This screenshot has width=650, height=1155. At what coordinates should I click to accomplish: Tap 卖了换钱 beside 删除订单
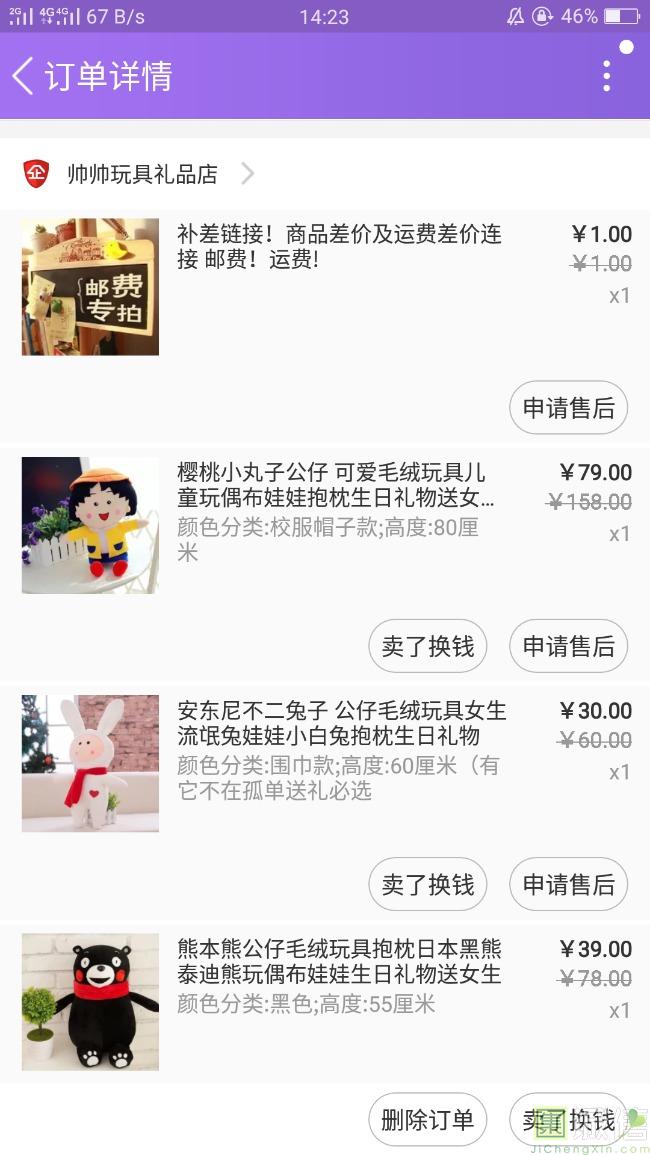[568, 1120]
